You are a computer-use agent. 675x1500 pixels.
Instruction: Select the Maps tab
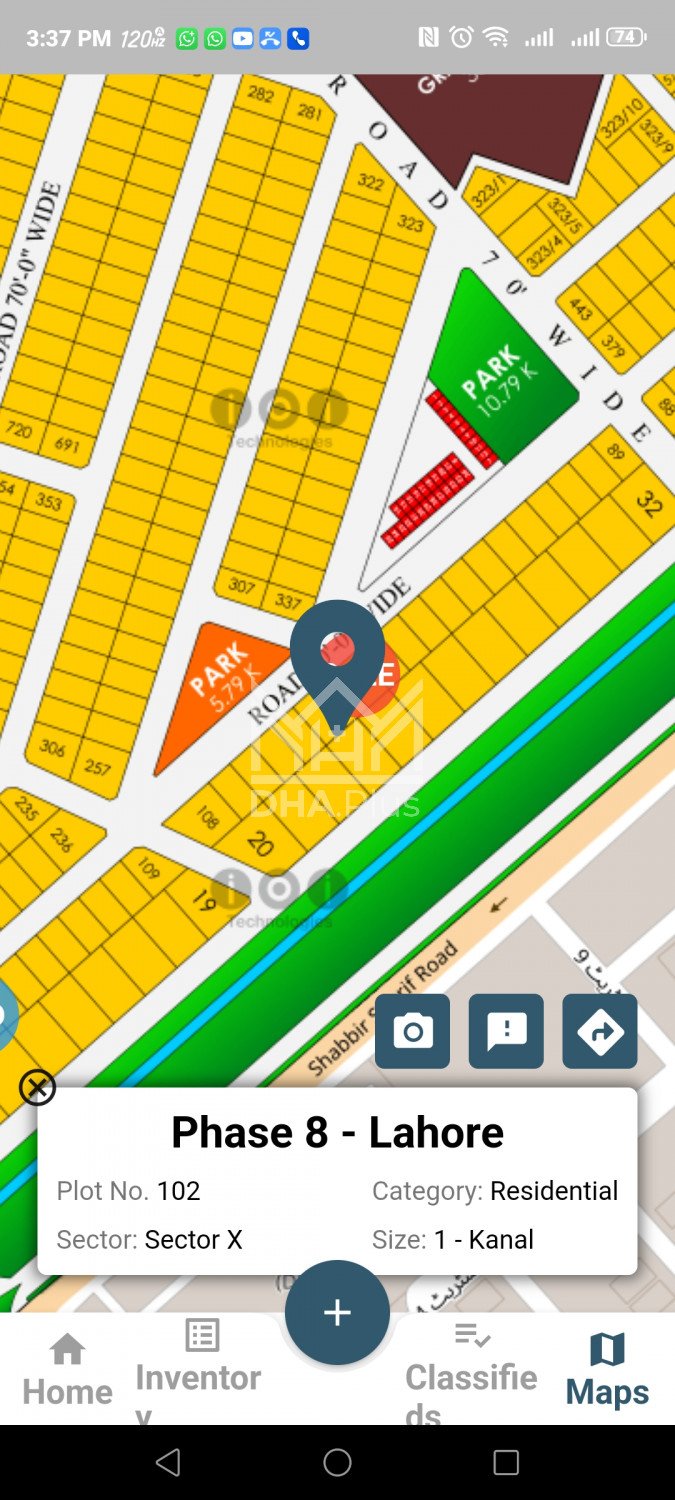pyautogui.click(x=607, y=1370)
